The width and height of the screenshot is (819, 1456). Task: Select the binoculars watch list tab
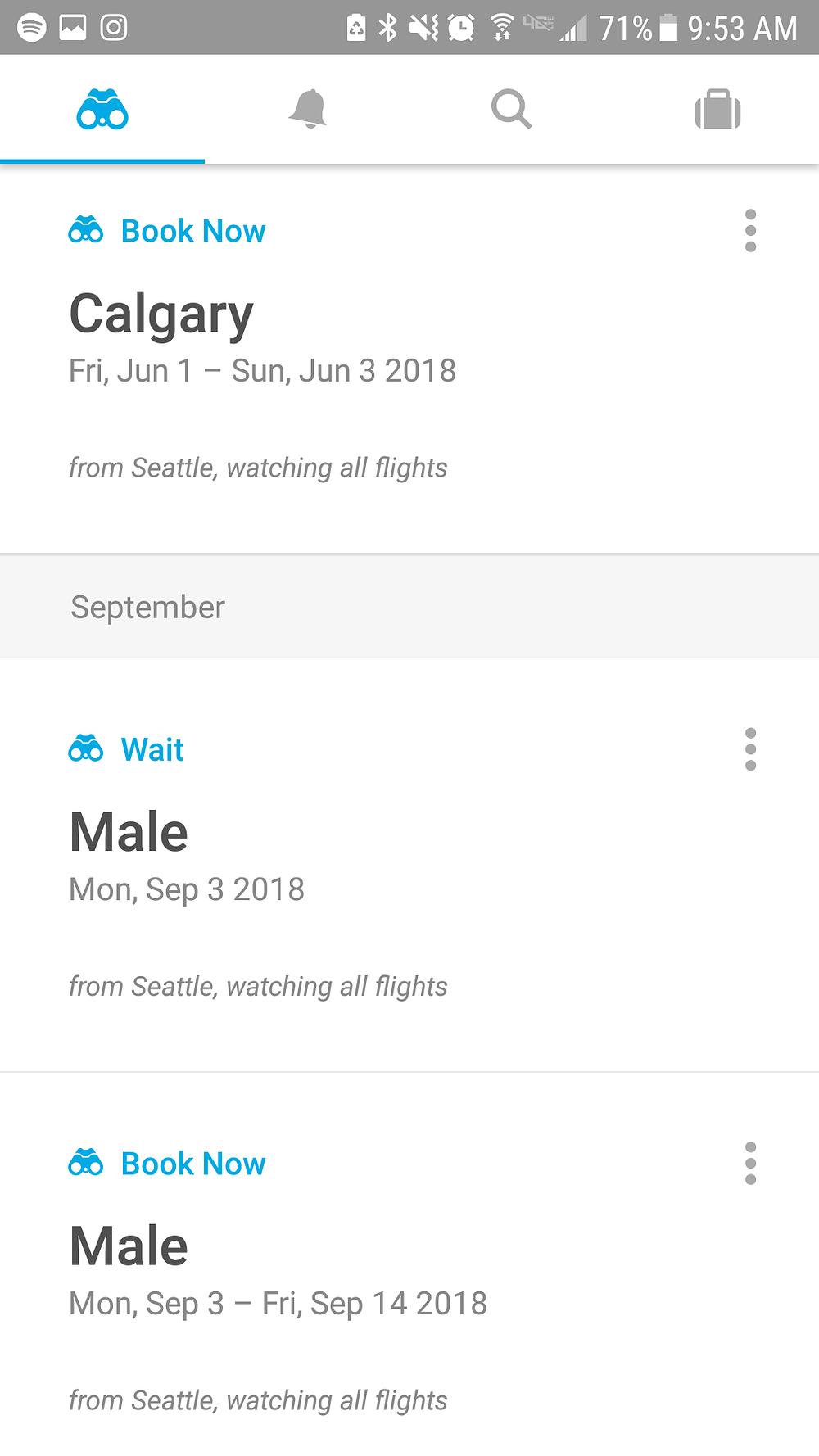(102, 109)
